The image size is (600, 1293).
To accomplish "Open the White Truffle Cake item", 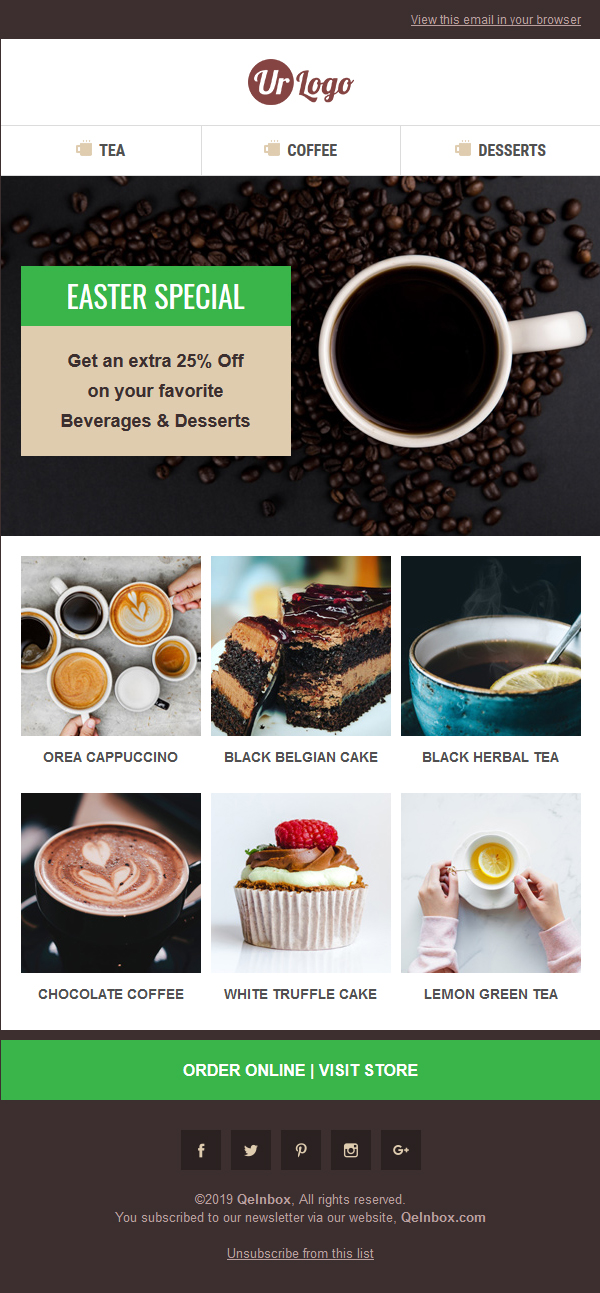I will click(x=301, y=883).
